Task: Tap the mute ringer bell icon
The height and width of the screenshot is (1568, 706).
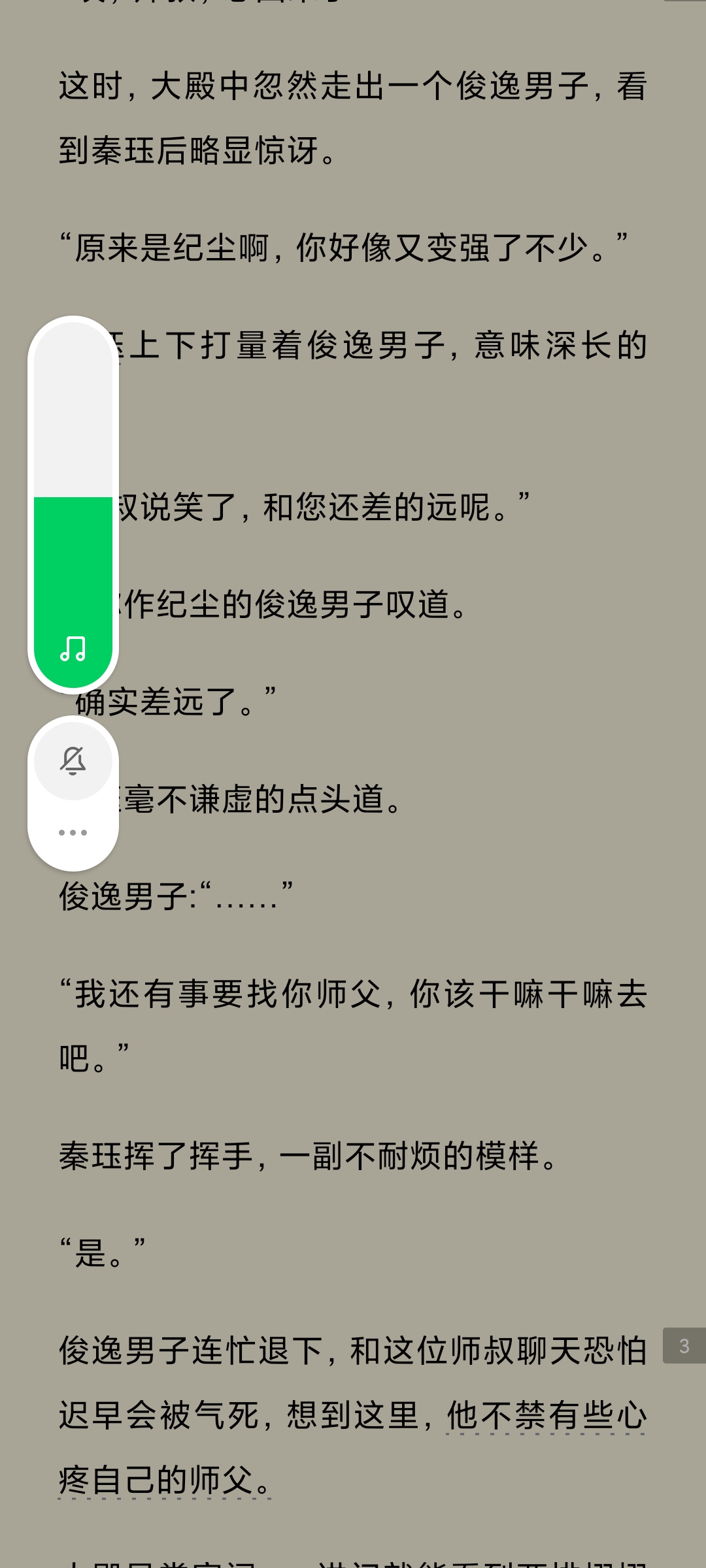Action: (73, 760)
